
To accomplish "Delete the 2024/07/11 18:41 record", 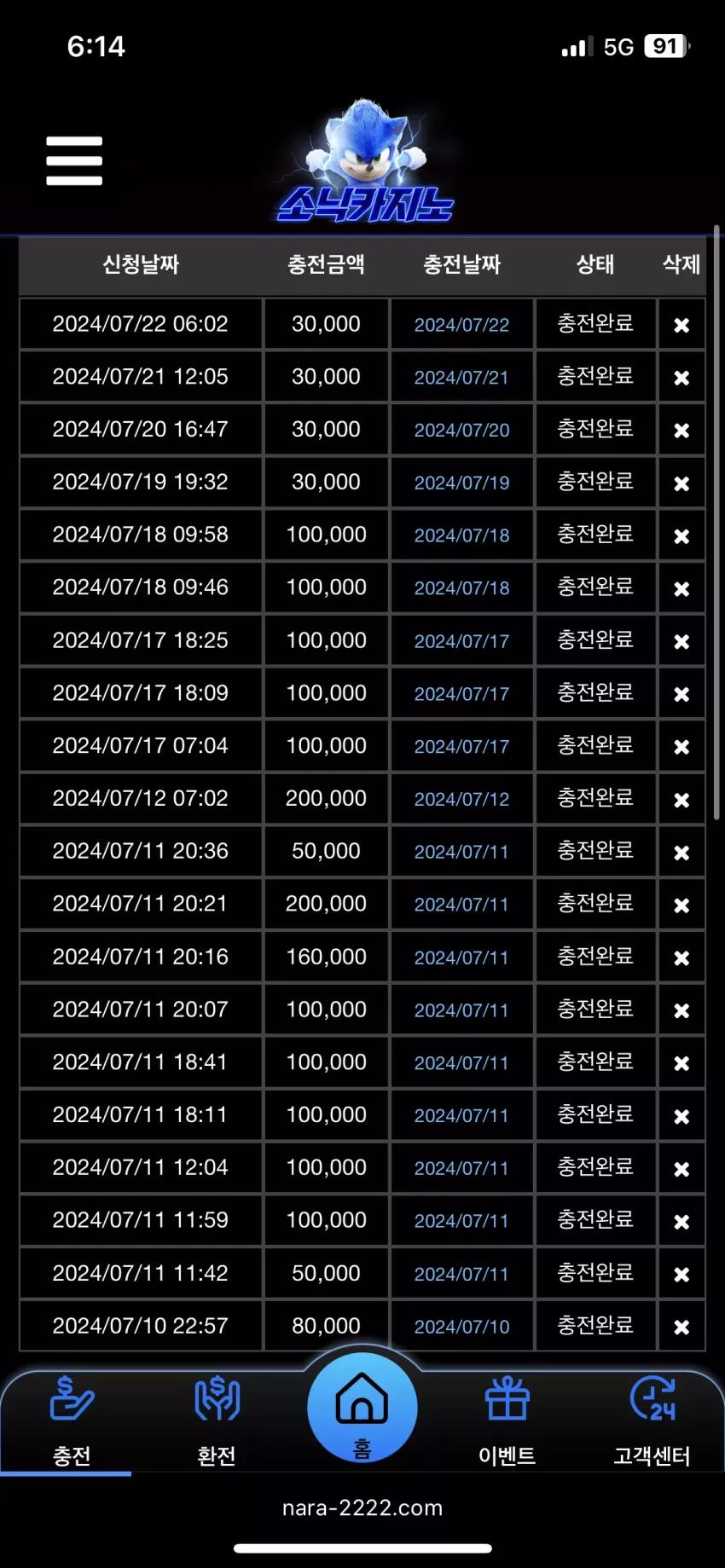I will pos(681,1063).
